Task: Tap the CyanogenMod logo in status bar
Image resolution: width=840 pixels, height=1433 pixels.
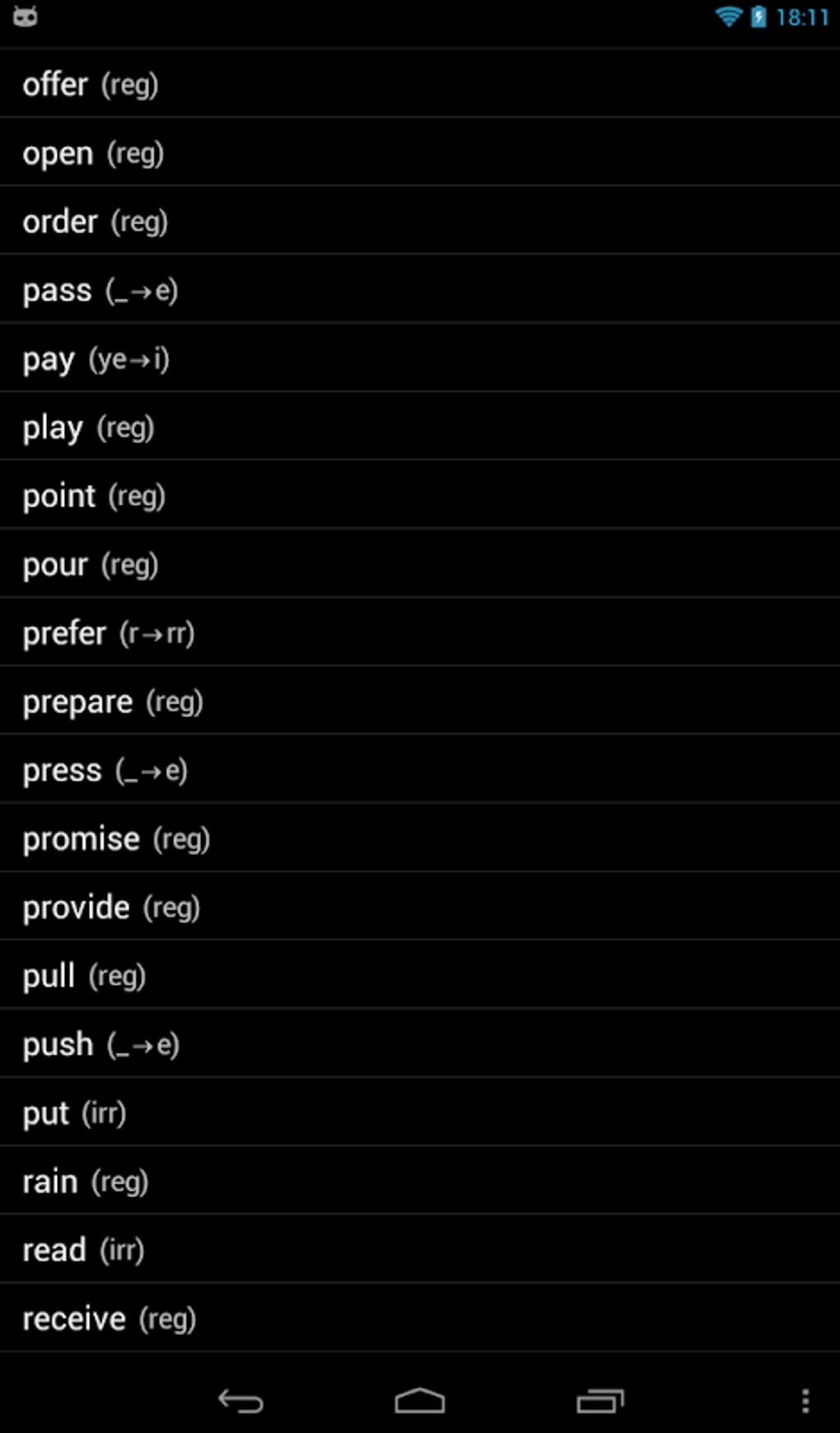Action: [26, 14]
